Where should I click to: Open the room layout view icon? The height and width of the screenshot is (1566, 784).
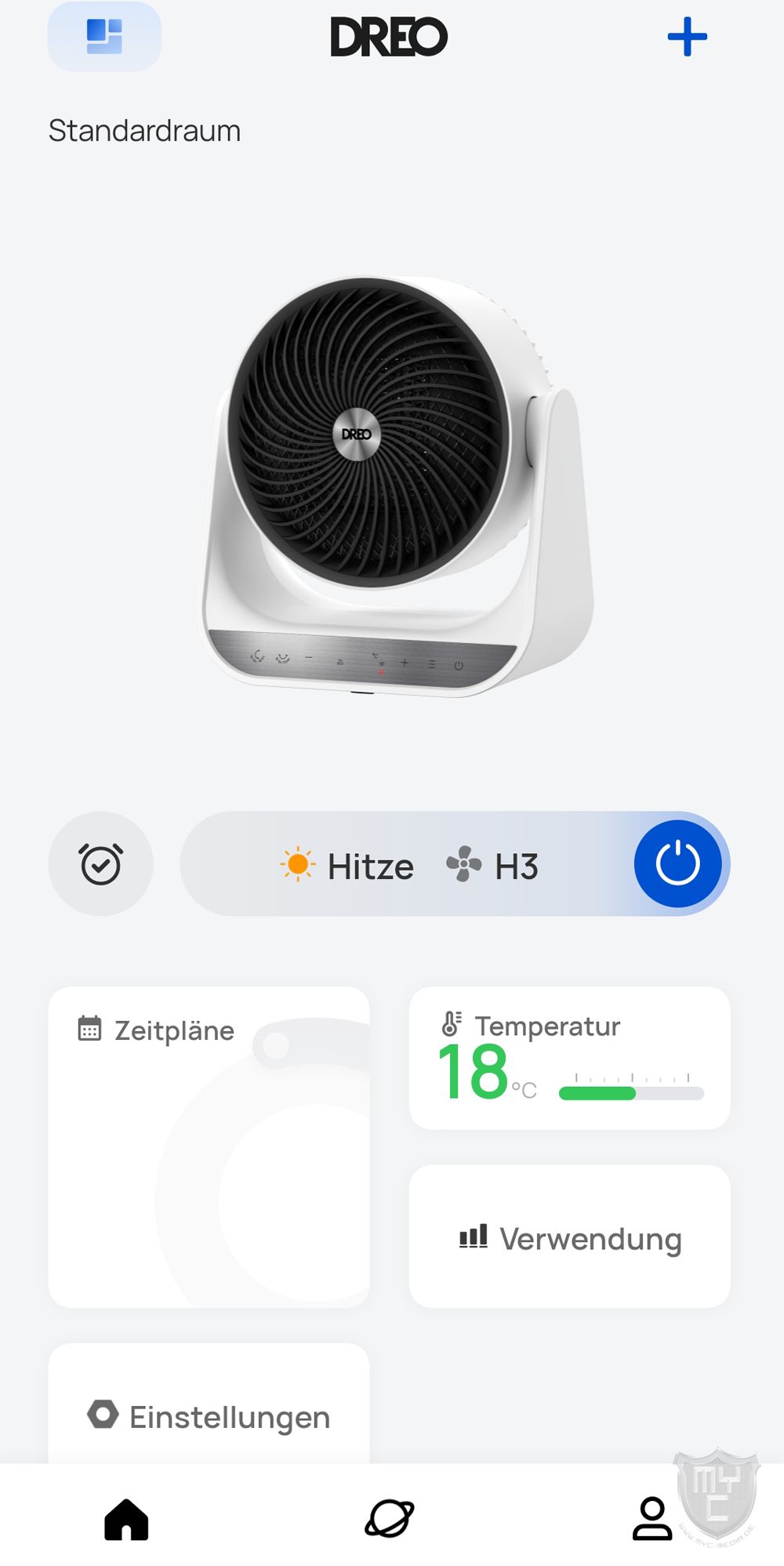(x=104, y=37)
